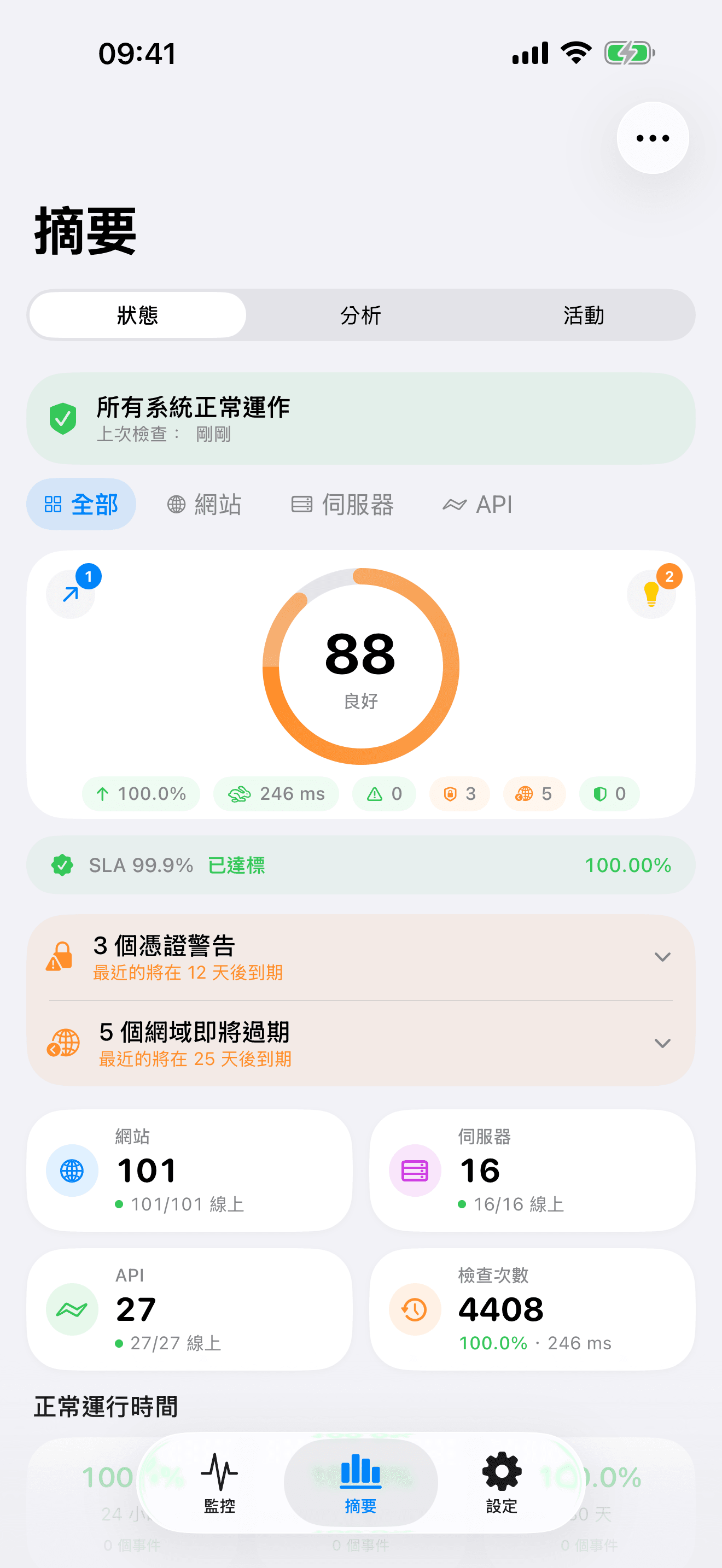
Task: Expand the 3 個憑證警告 section
Action: [x=663, y=957]
